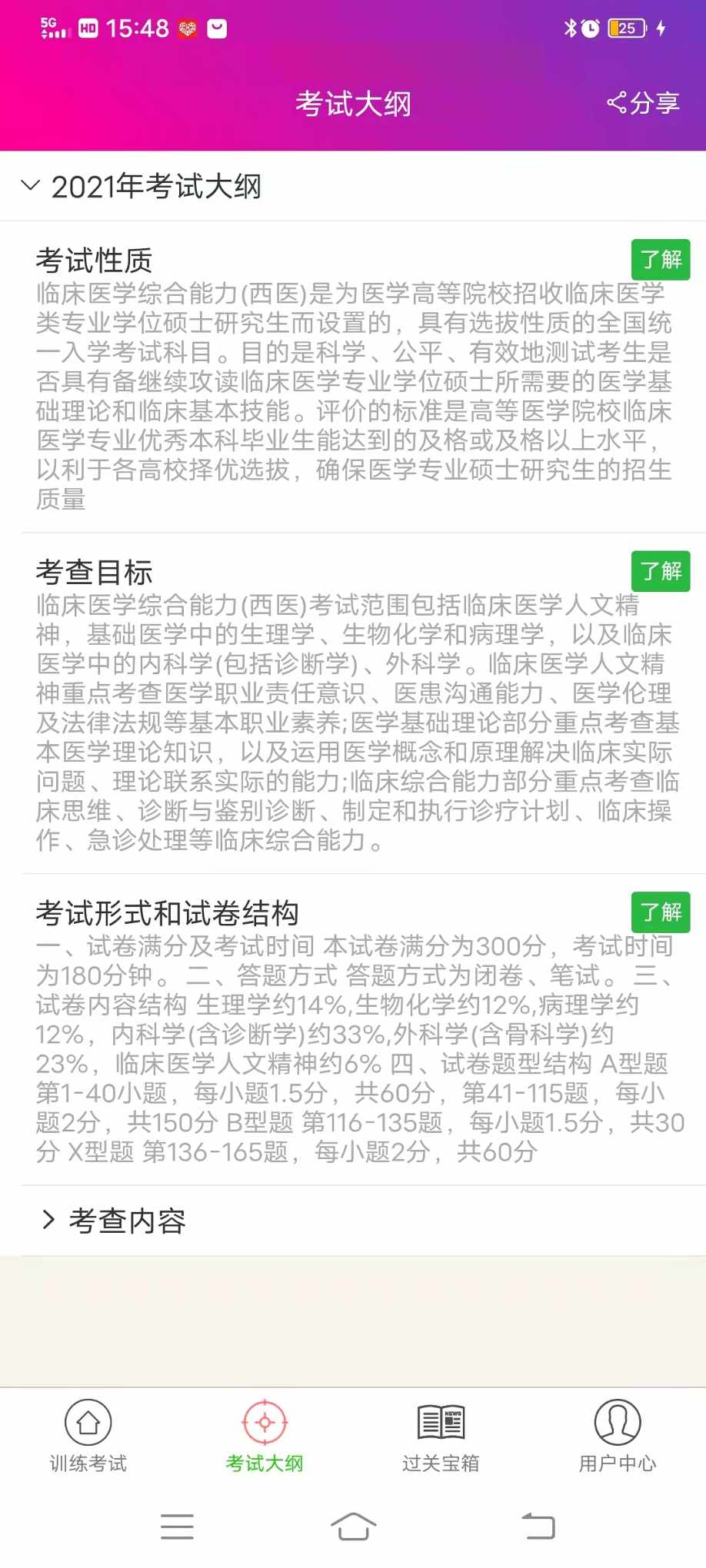This screenshot has width=706, height=1568.
Task: Select the 考试大纲 tab
Action: click(x=265, y=1436)
